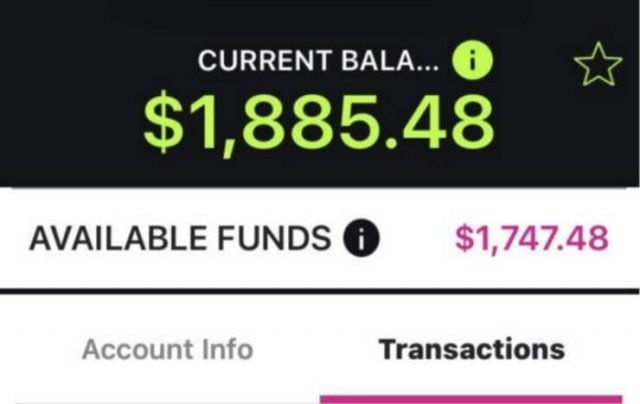Show available funds info
The image size is (640, 404).
click(x=362, y=238)
